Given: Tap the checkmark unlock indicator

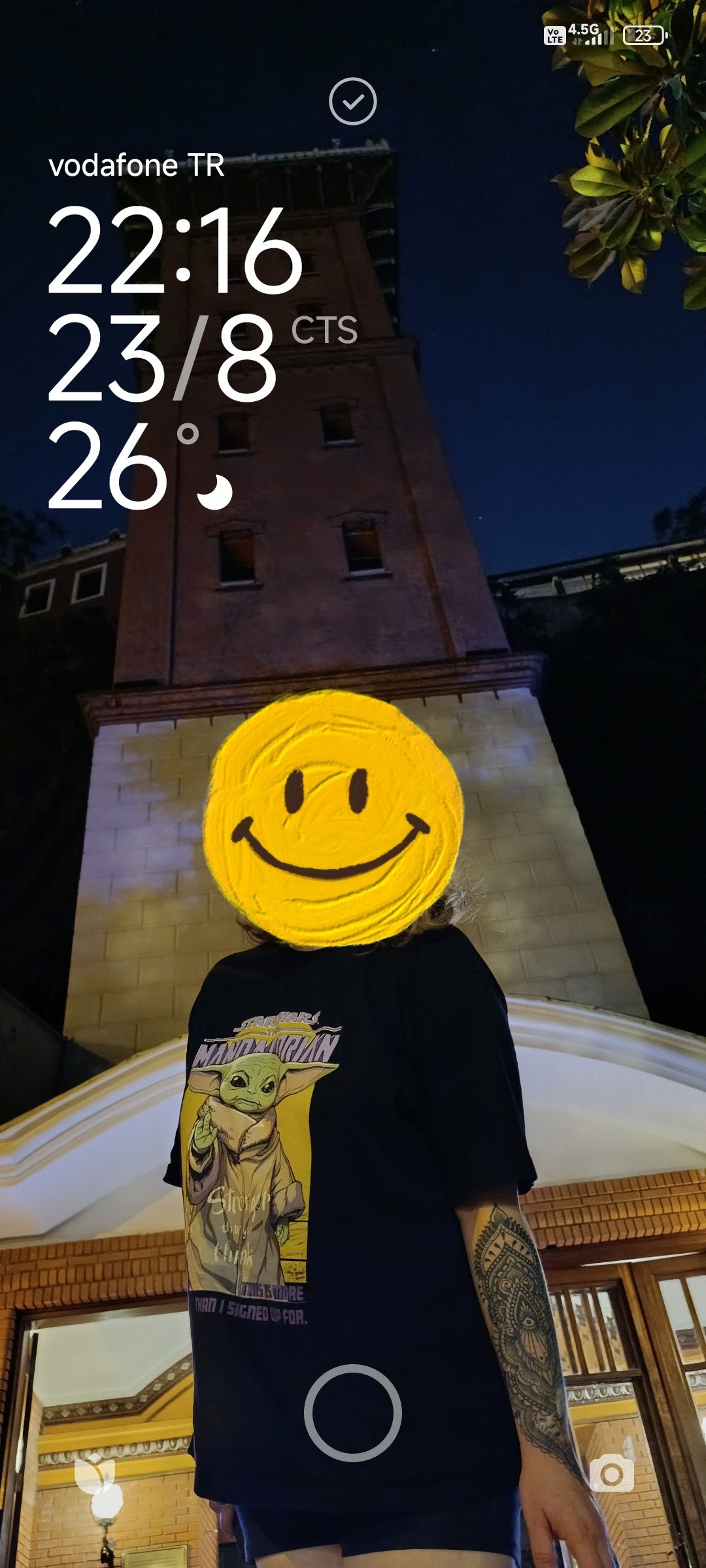Looking at the screenshot, I should pos(353,101).
